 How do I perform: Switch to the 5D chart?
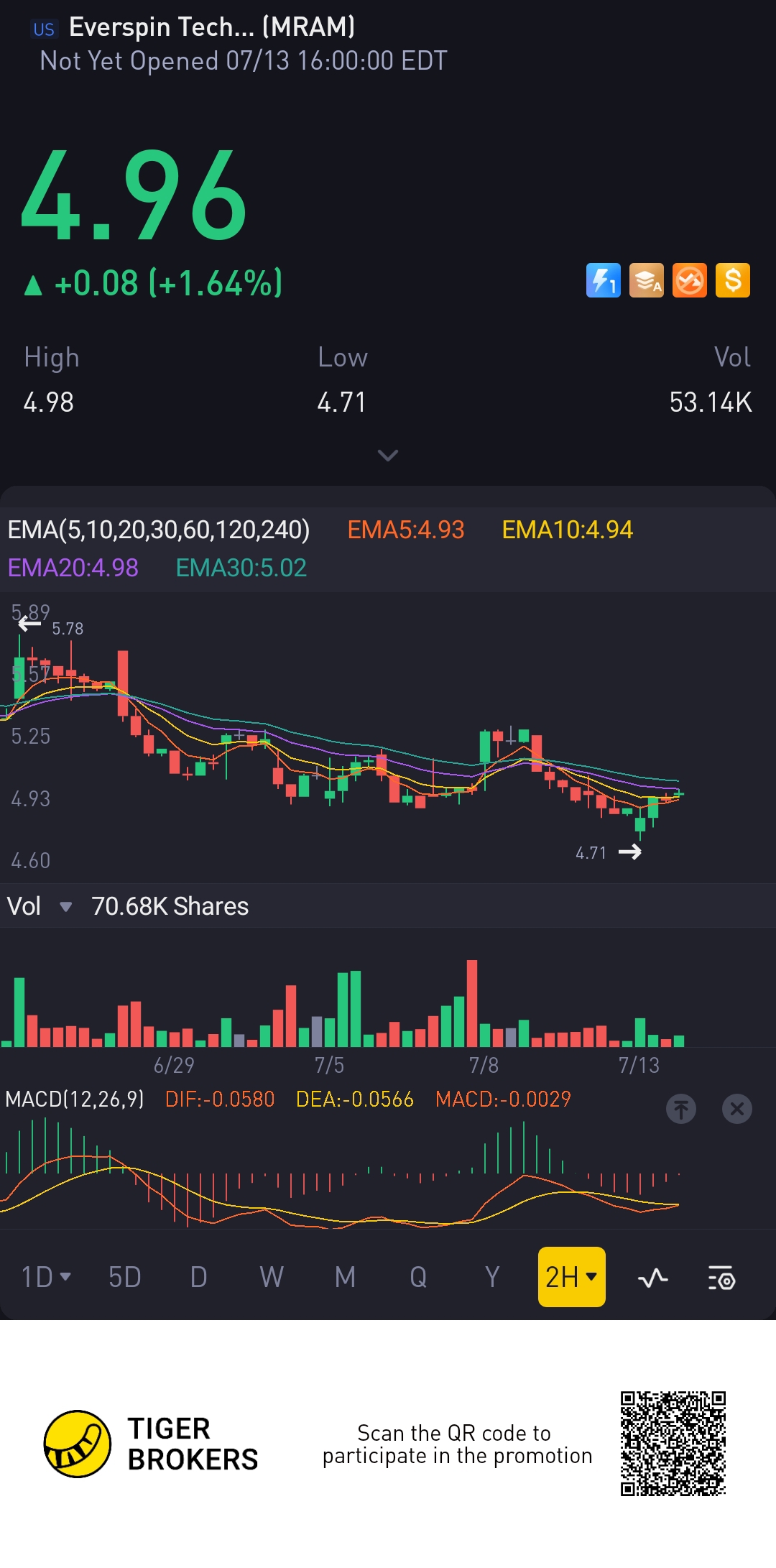[124, 1277]
